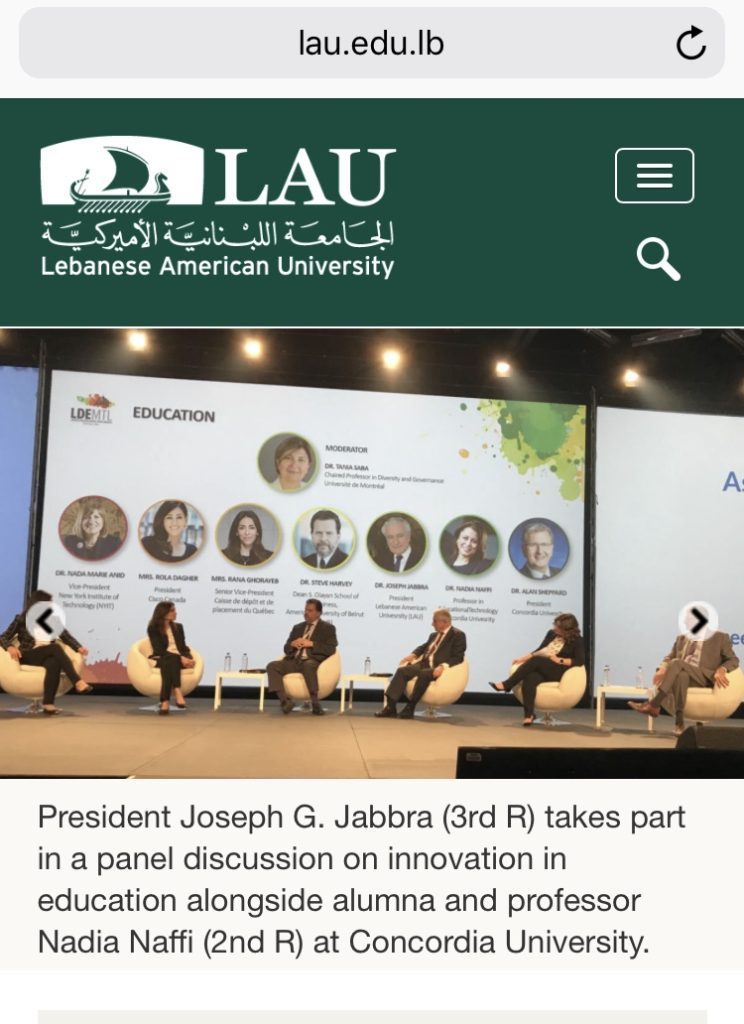Advance to the next slideshow image
This screenshot has height=1024, width=744.
point(698,621)
